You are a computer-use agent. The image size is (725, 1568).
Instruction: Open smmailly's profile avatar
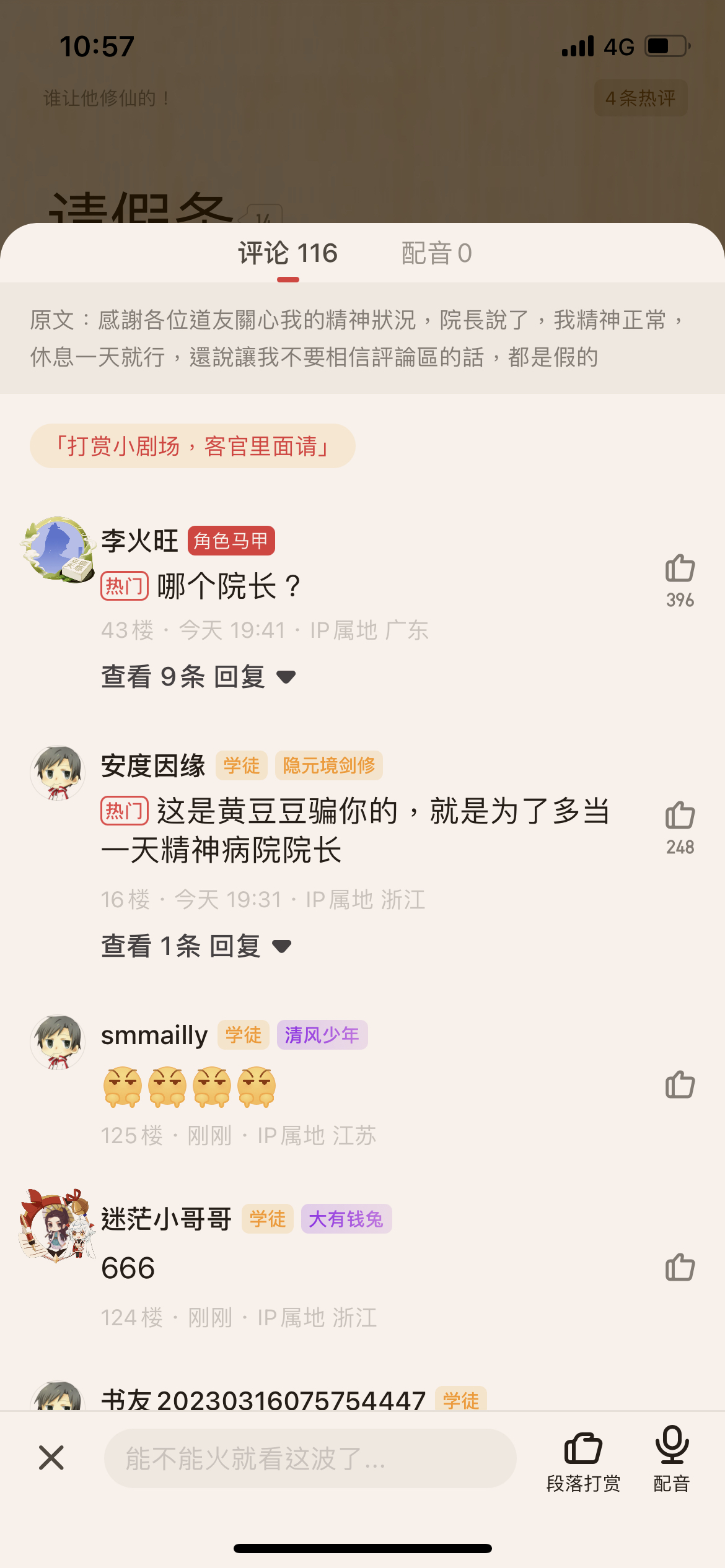(58, 1042)
